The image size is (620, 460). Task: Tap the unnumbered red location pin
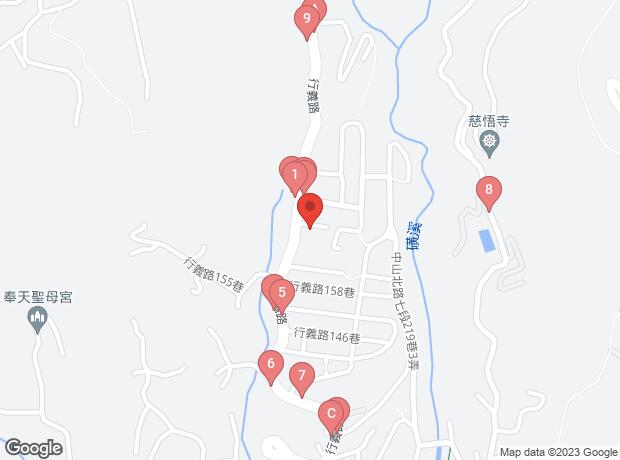click(309, 209)
